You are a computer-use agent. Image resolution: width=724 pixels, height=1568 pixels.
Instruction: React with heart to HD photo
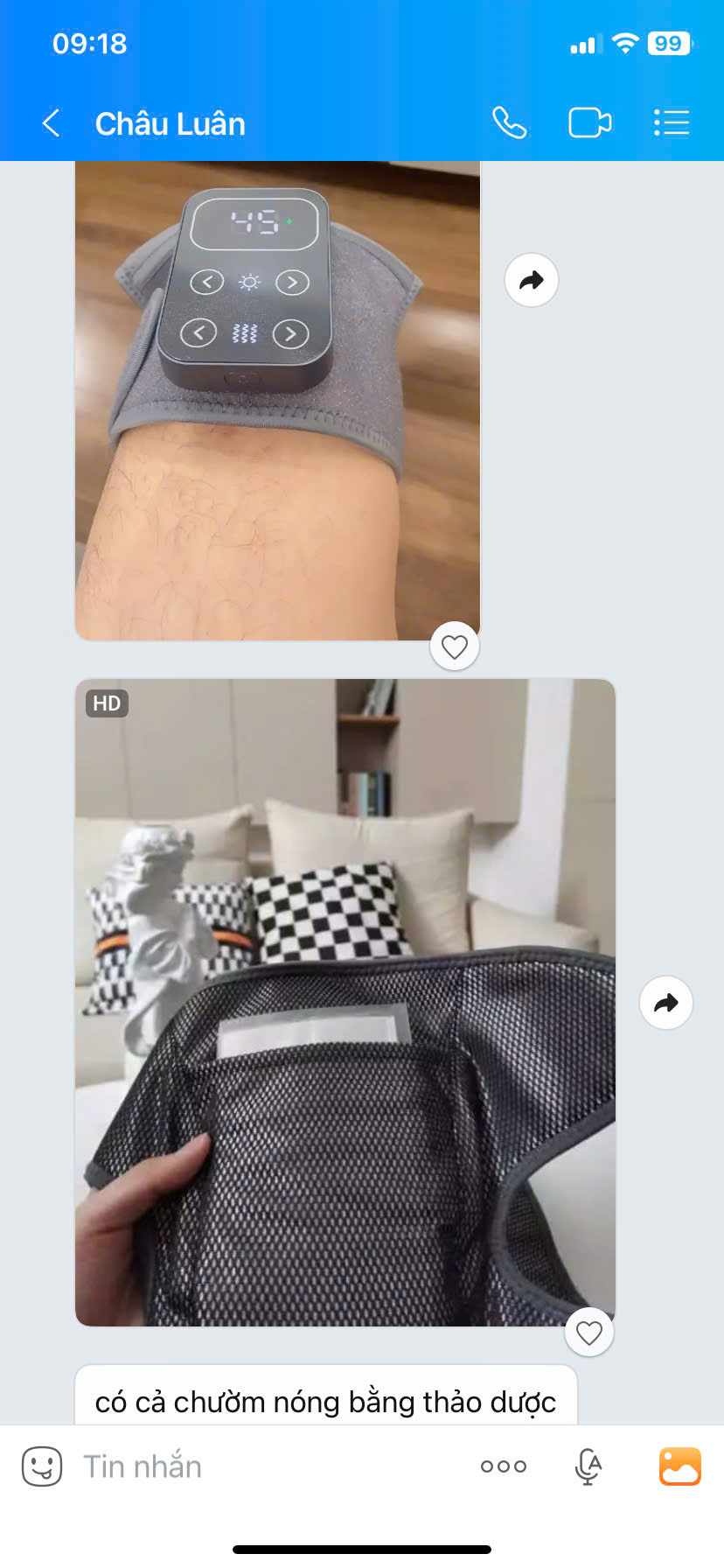pyautogui.click(x=589, y=1333)
